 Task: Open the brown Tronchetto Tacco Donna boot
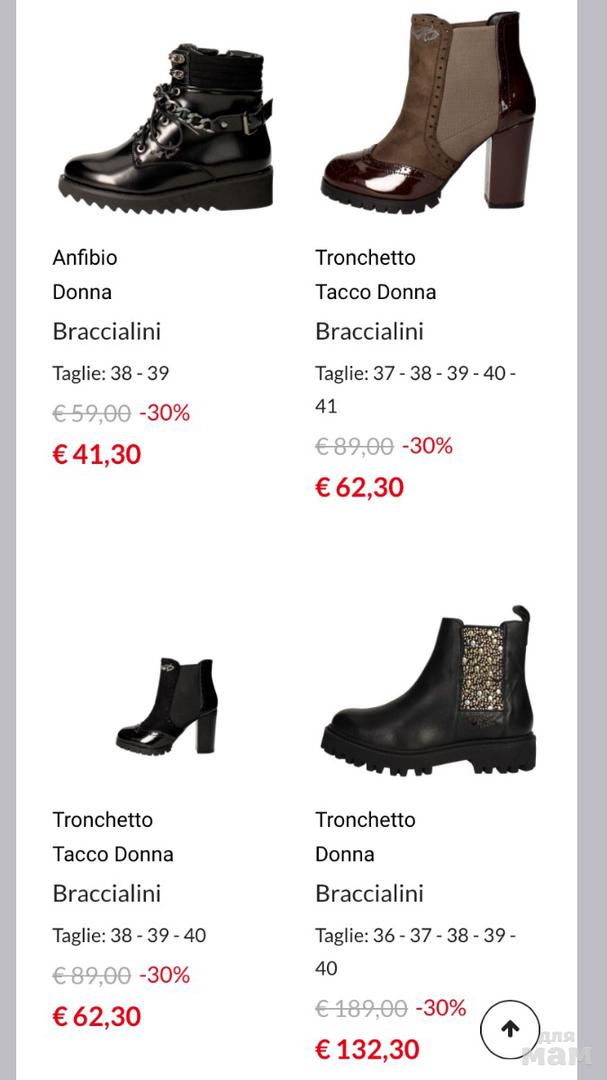point(428,110)
